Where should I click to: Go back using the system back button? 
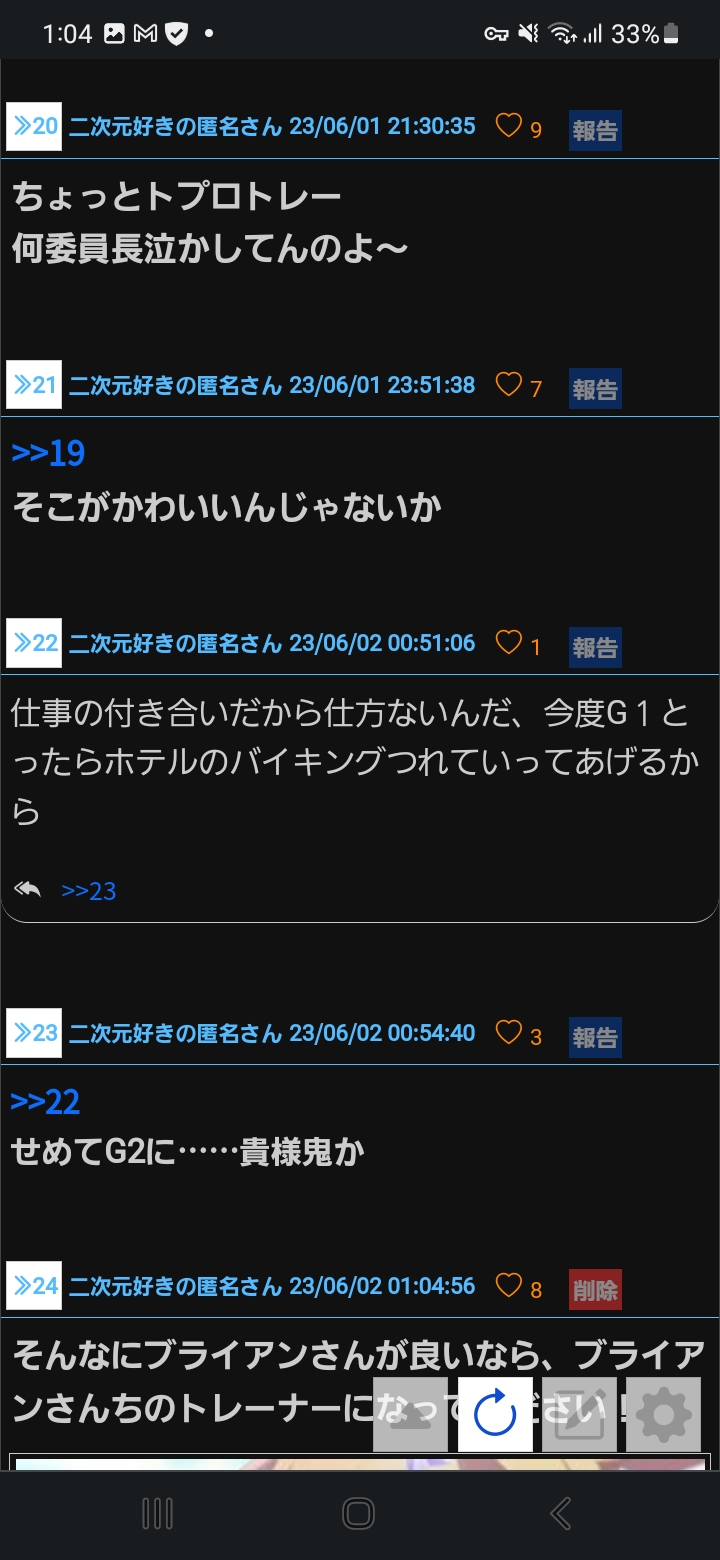(561, 1513)
